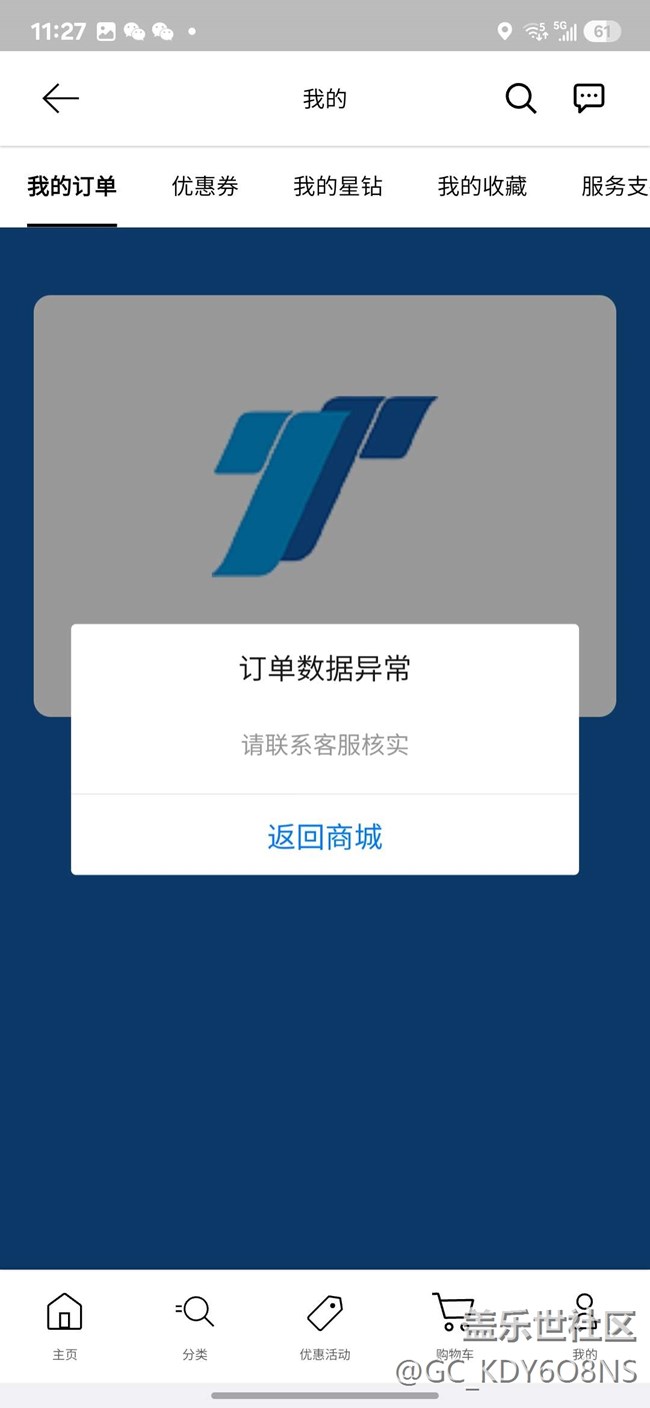The image size is (650, 1408).
Task: Open the 优惠活动 promotions tab
Action: [x=325, y=1325]
